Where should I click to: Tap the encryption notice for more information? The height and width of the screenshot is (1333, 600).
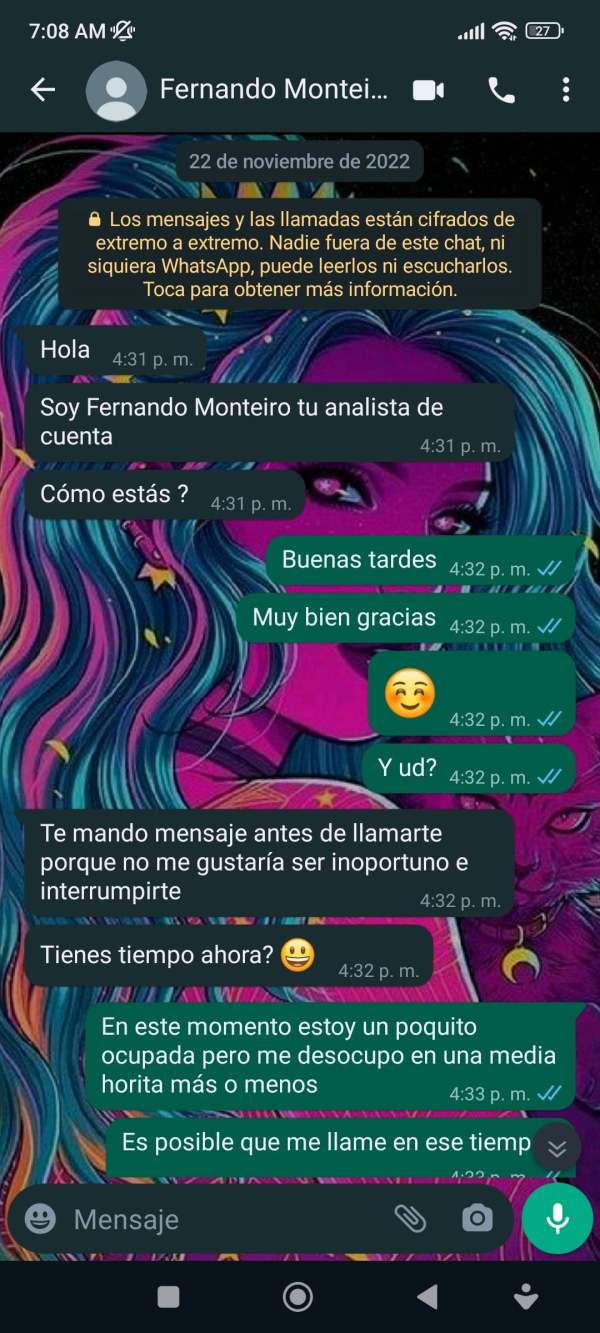[x=300, y=254]
